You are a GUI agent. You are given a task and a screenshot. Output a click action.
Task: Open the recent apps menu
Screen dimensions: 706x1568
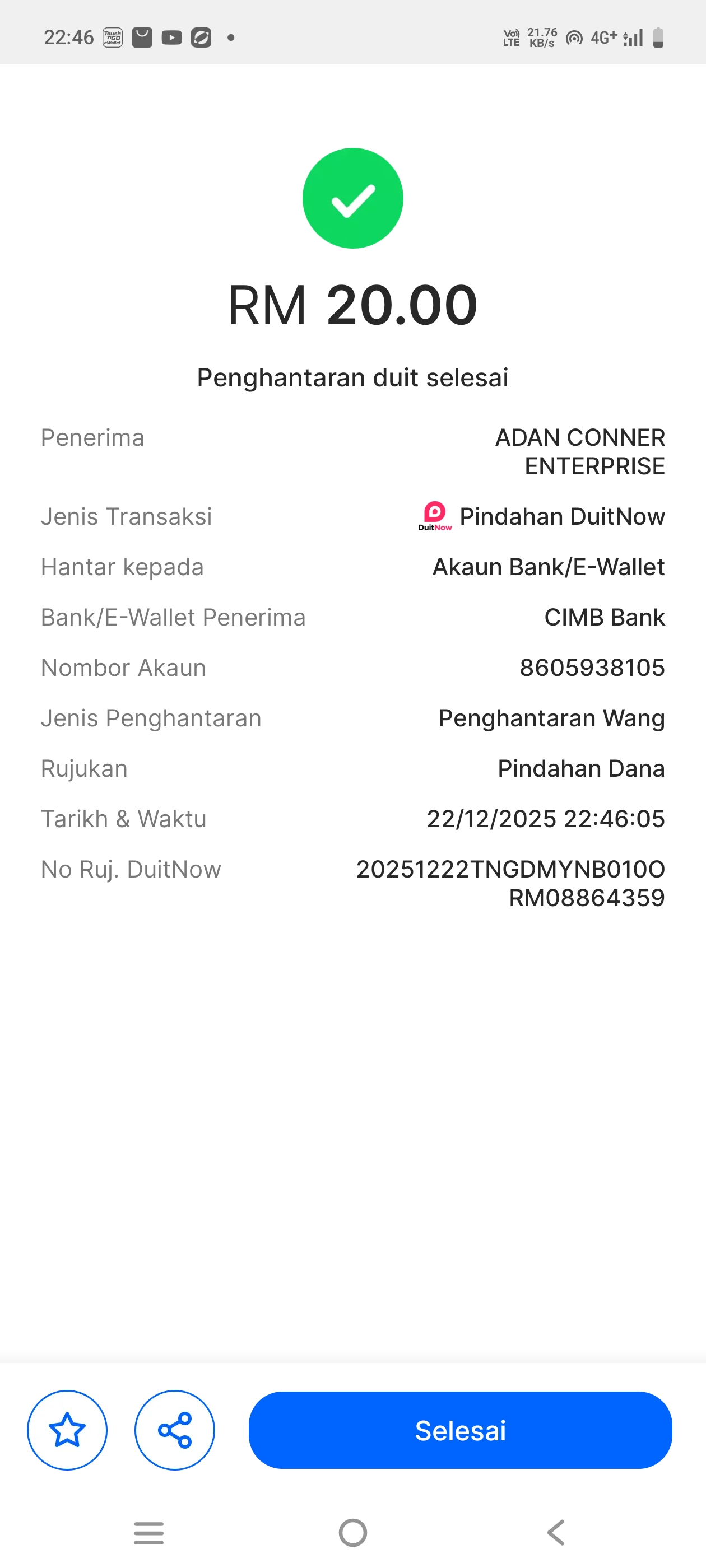(x=148, y=1532)
